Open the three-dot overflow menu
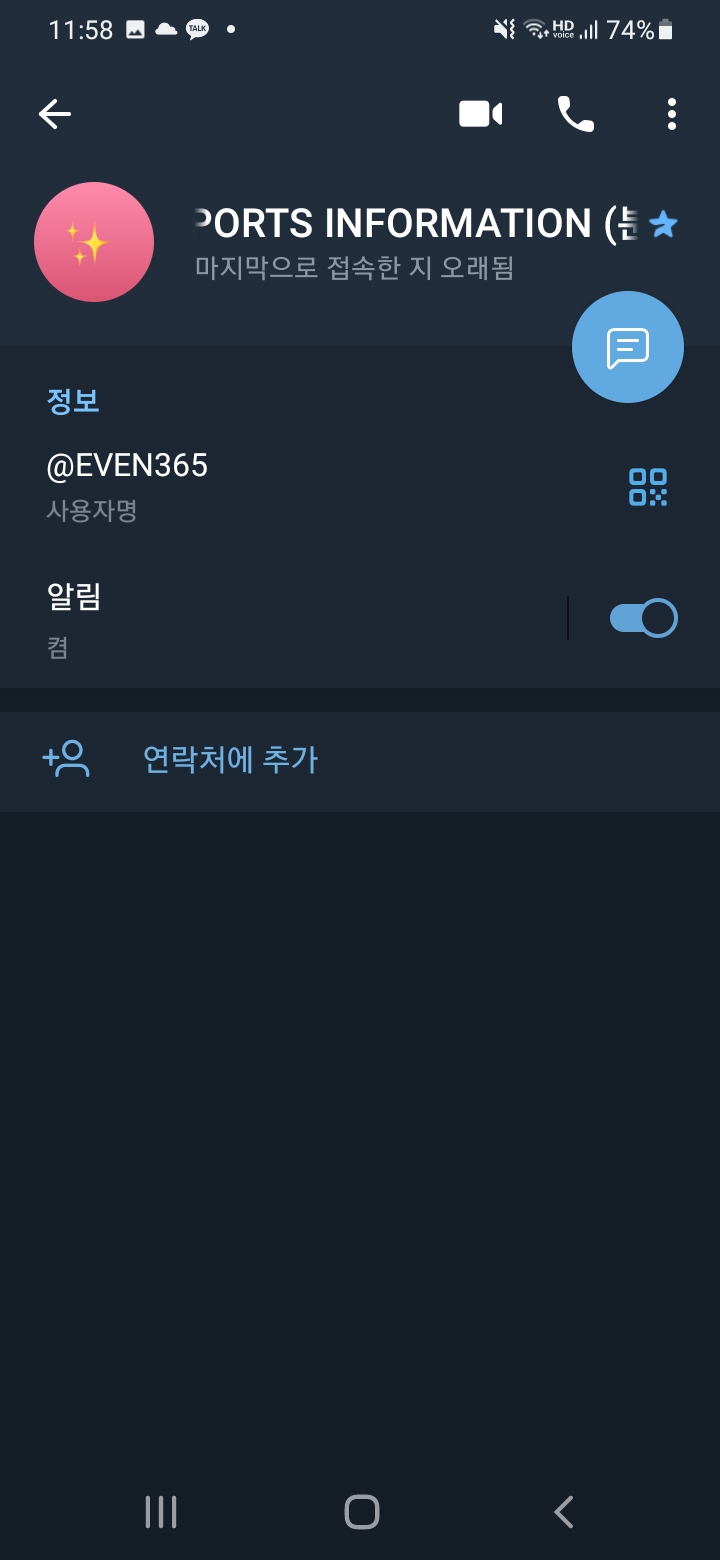The height and width of the screenshot is (1560, 720). (x=672, y=114)
